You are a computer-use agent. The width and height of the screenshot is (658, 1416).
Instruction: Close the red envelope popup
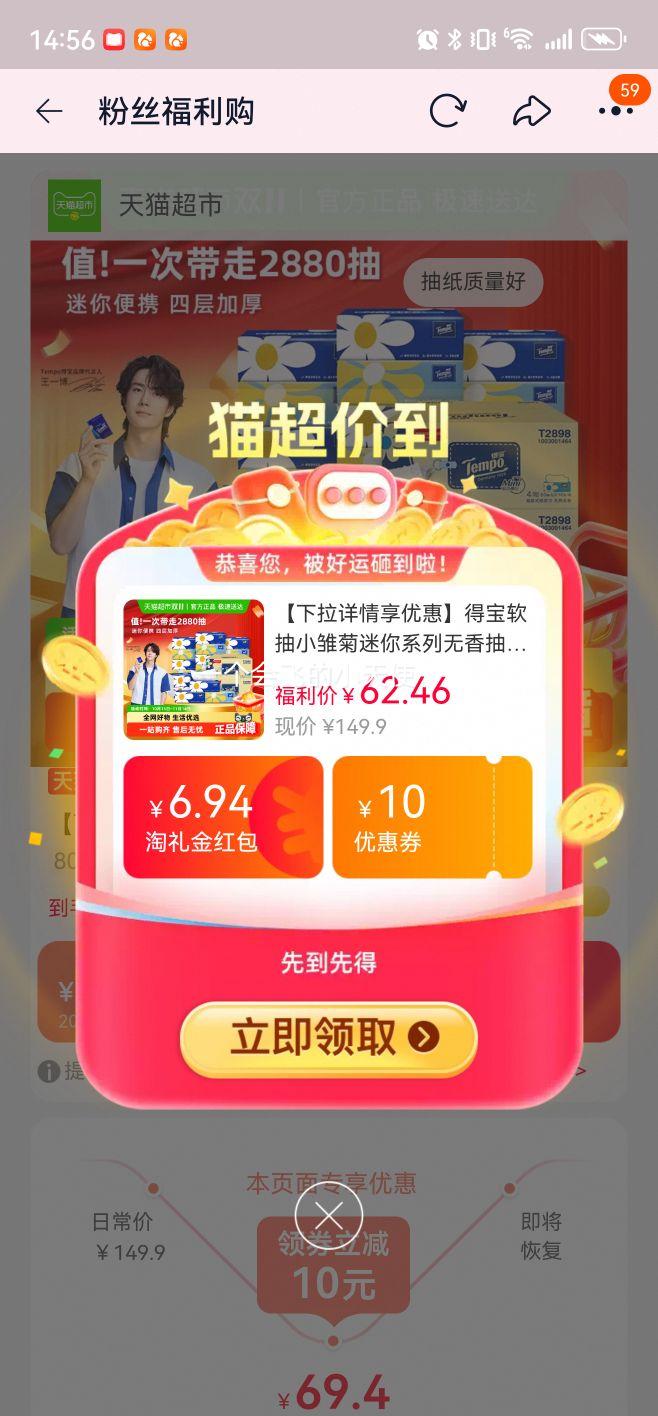coord(328,1216)
